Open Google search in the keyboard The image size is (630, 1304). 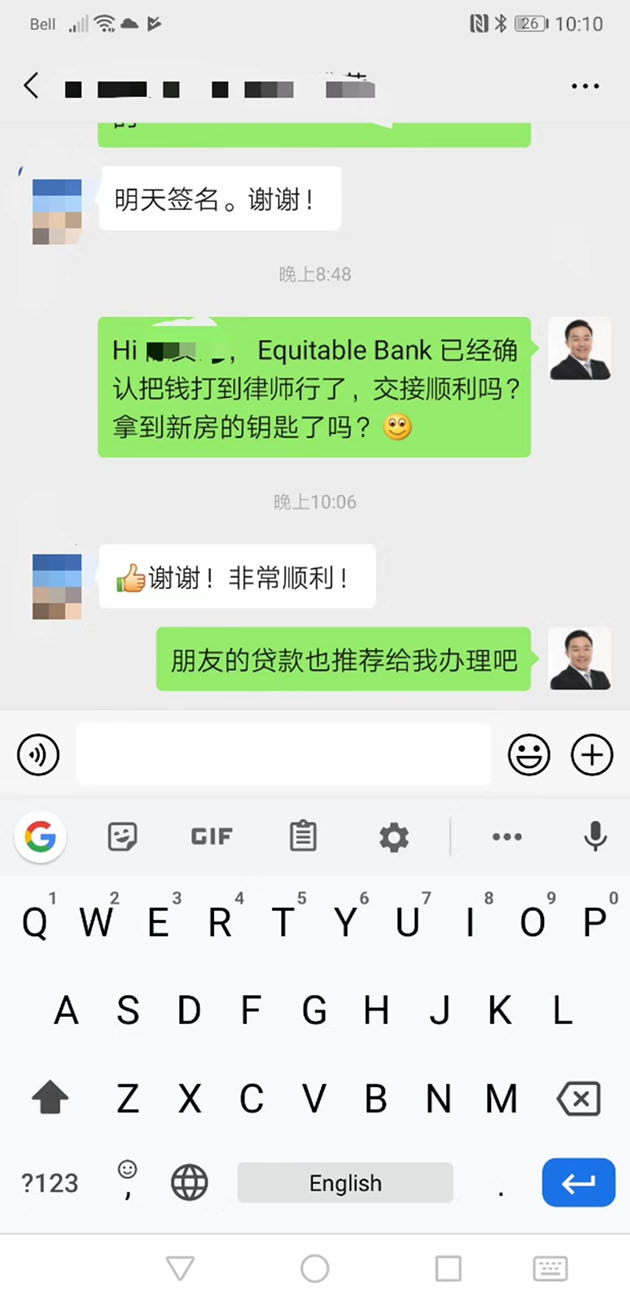click(40, 836)
